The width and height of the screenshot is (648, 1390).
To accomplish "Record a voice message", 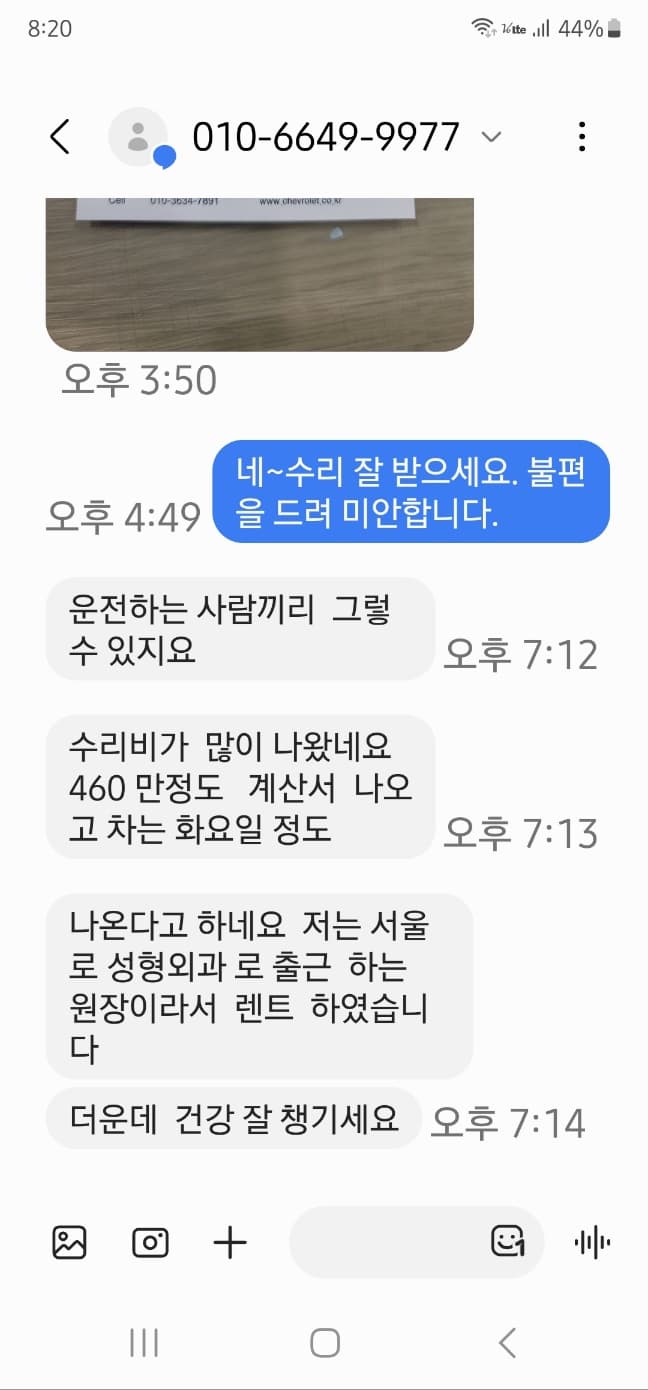I will pyautogui.click(x=592, y=1242).
